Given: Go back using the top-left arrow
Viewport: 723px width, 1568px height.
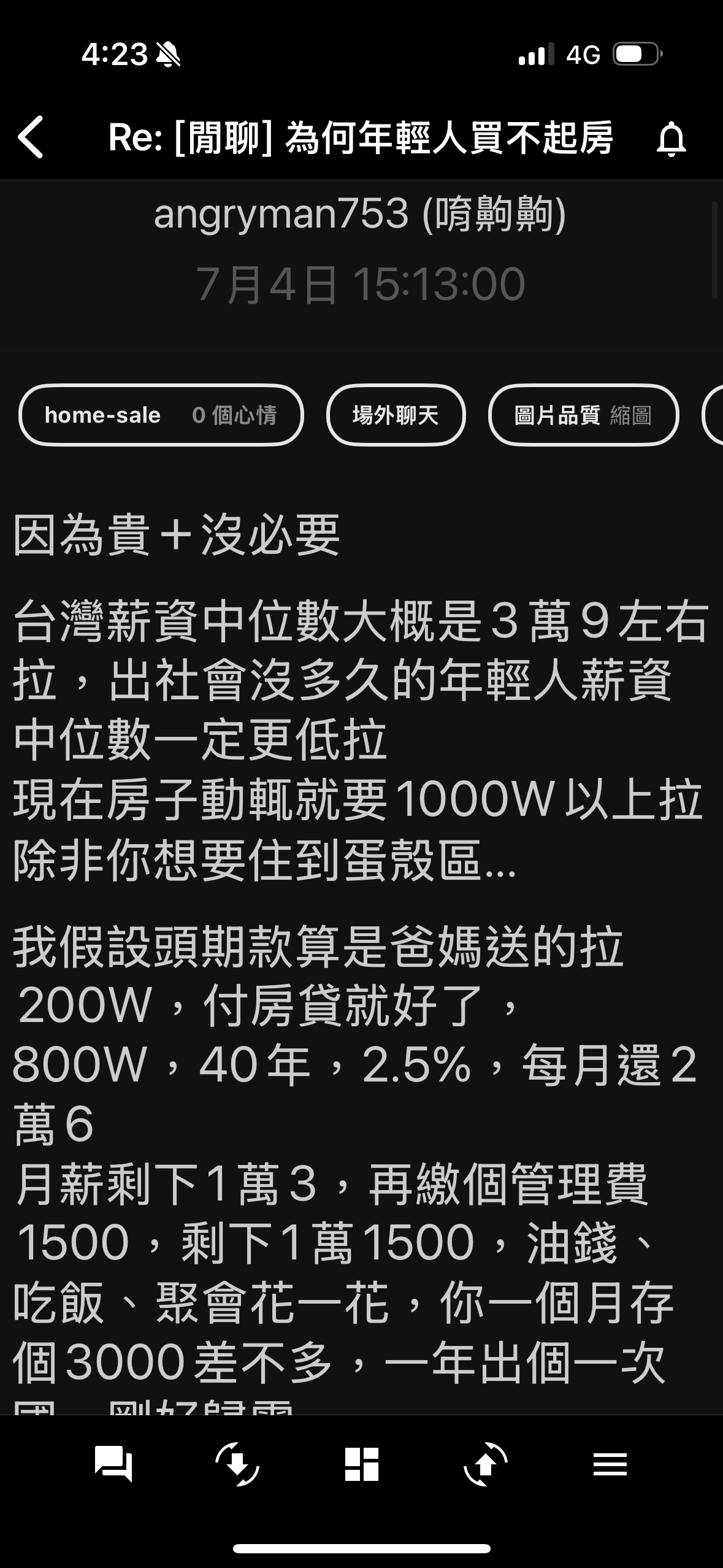Looking at the screenshot, I should pos(31,137).
